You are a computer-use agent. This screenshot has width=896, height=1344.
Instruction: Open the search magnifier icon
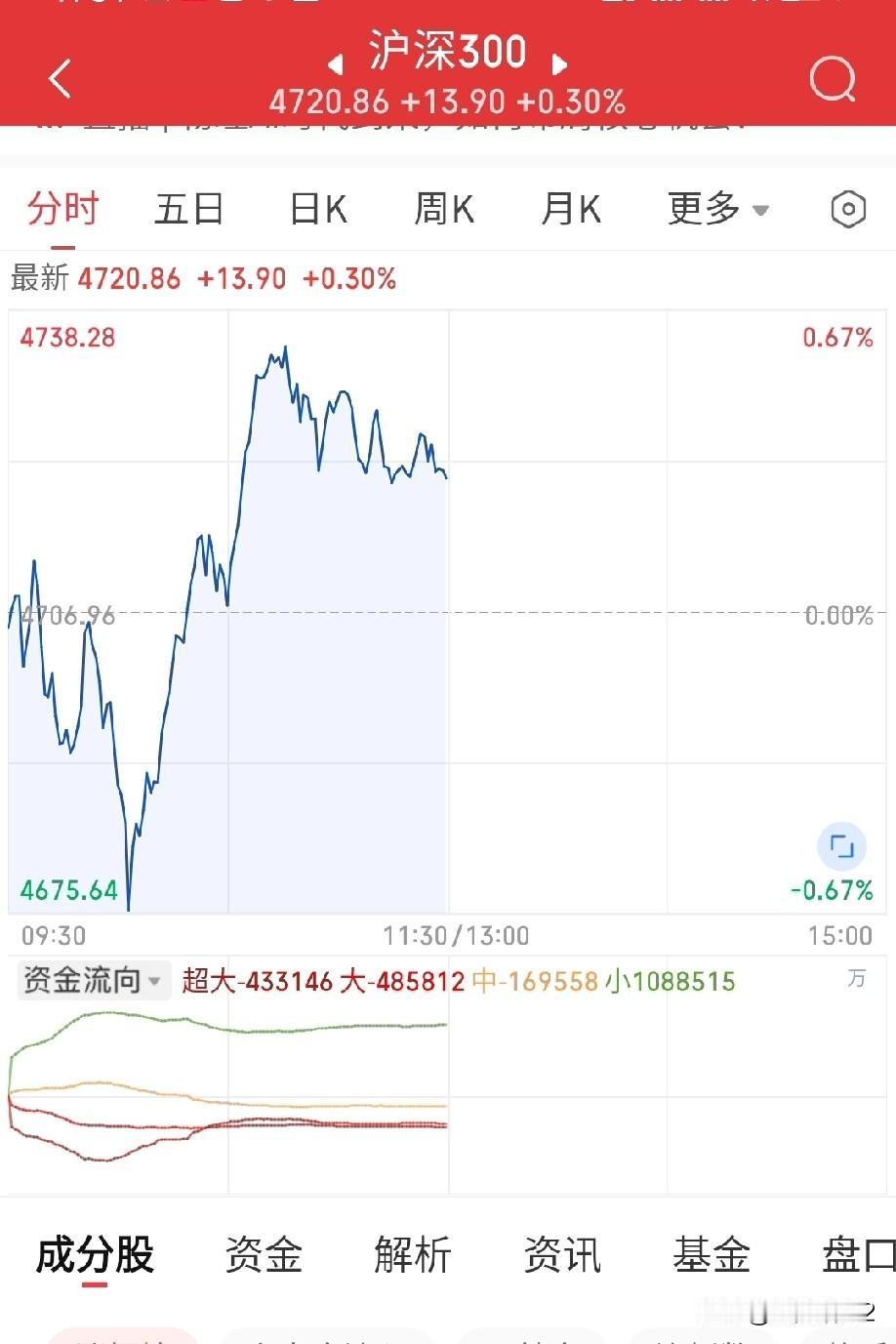(x=833, y=79)
